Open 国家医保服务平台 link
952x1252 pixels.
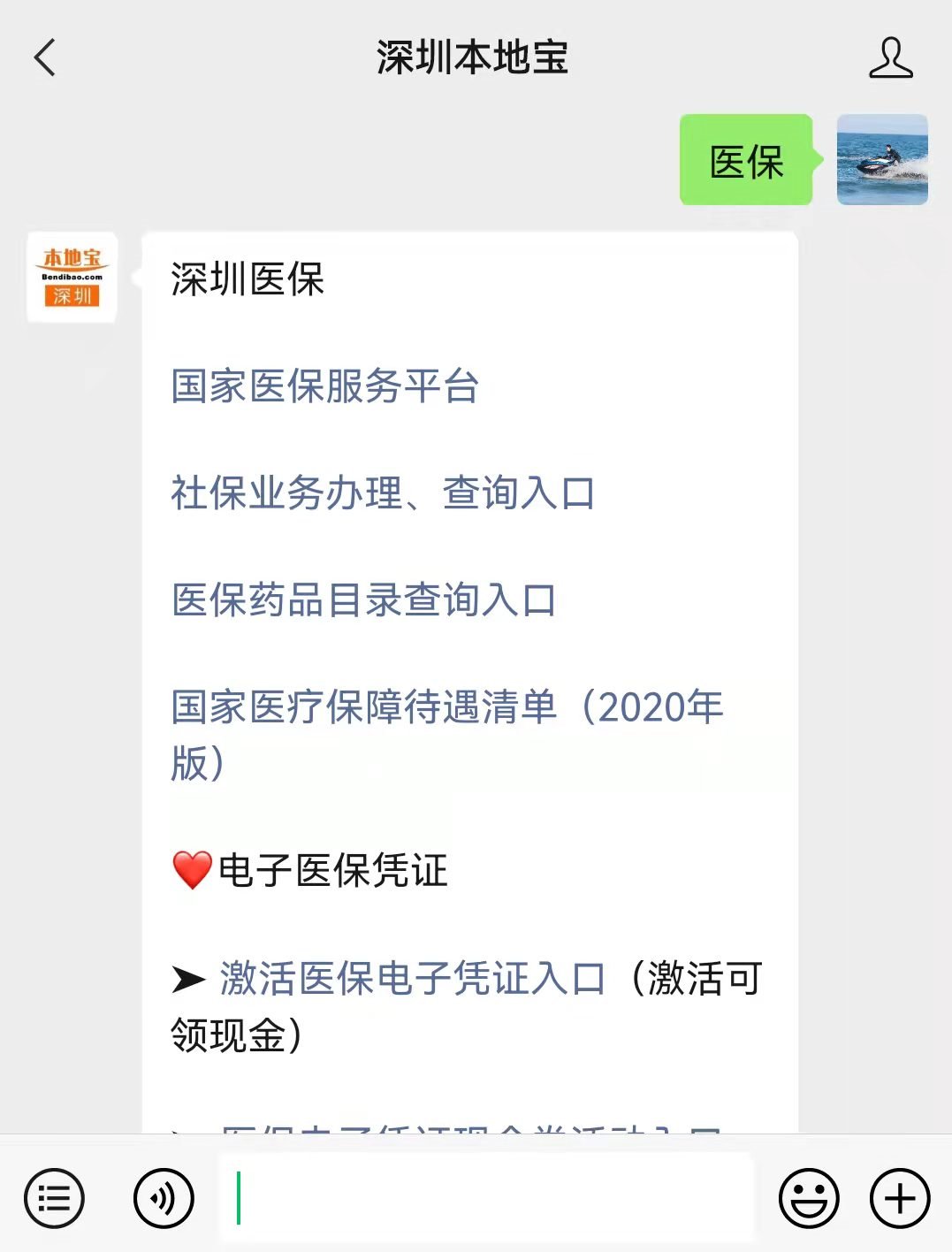(x=324, y=386)
